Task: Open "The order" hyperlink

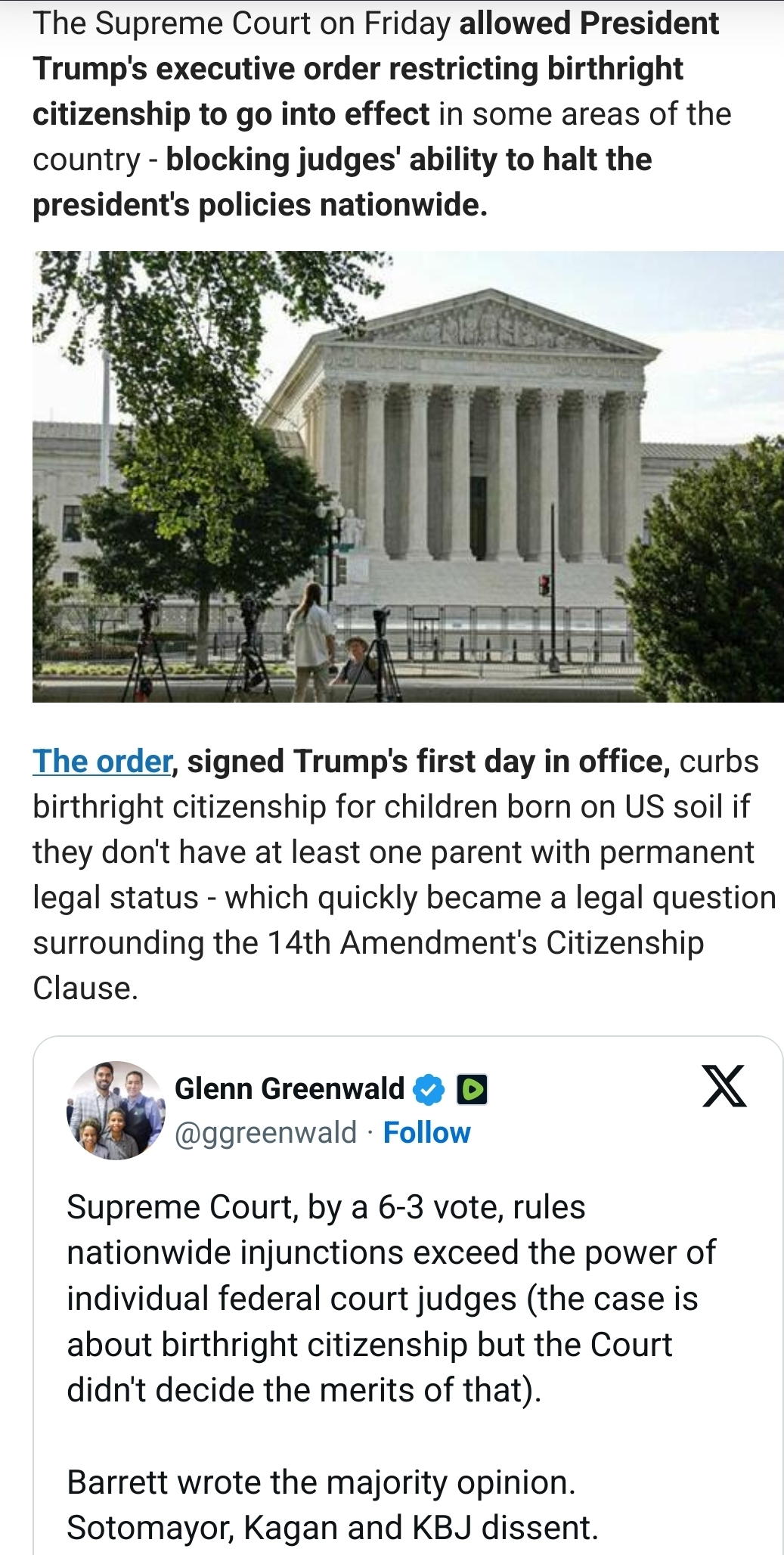Action: coord(103,761)
